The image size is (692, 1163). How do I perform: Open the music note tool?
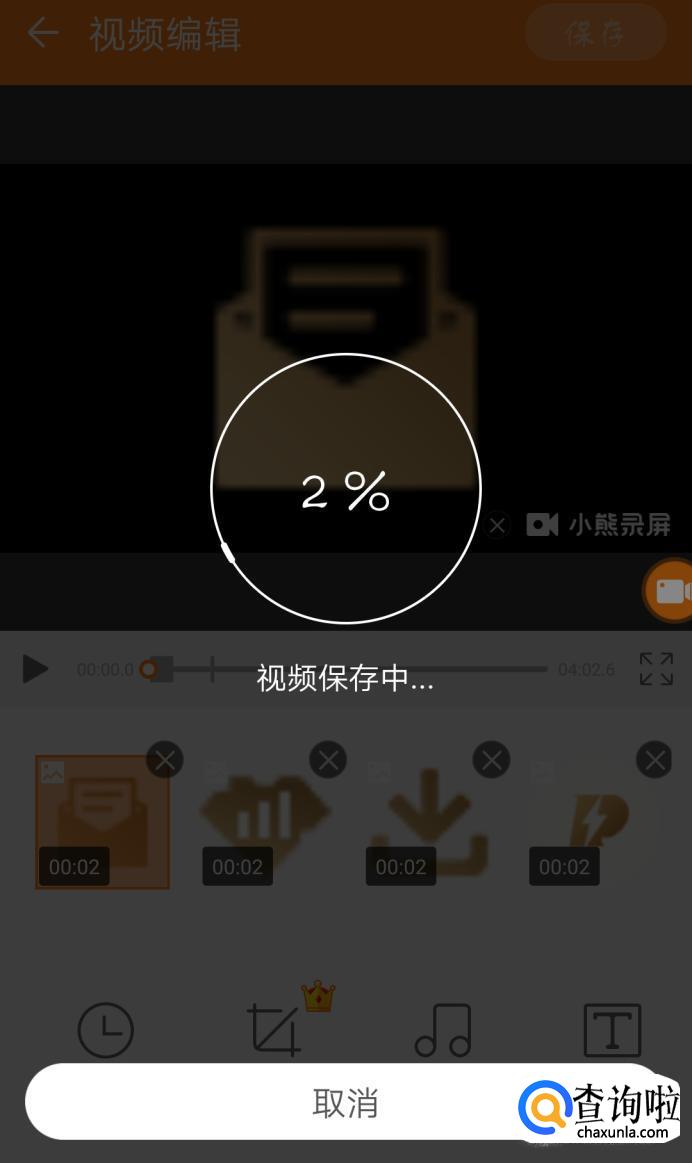coord(443,1030)
